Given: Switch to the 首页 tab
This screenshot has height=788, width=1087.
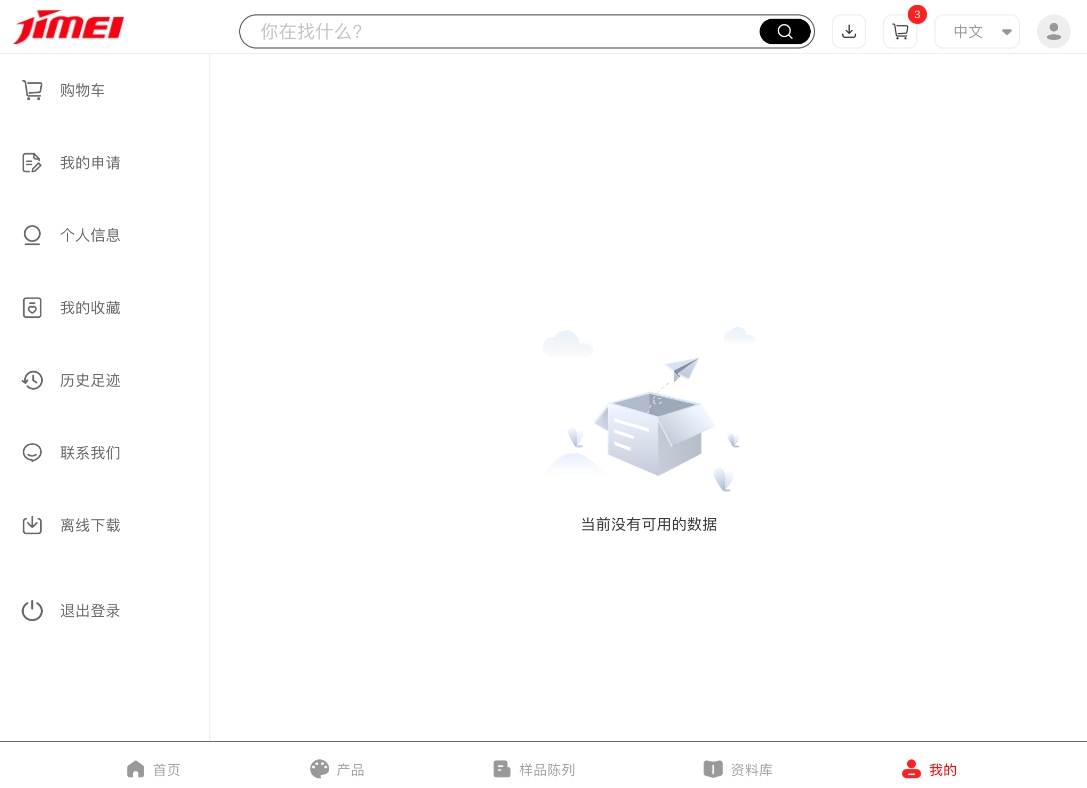Looking at the screenshot, I should tap(154, 769).
